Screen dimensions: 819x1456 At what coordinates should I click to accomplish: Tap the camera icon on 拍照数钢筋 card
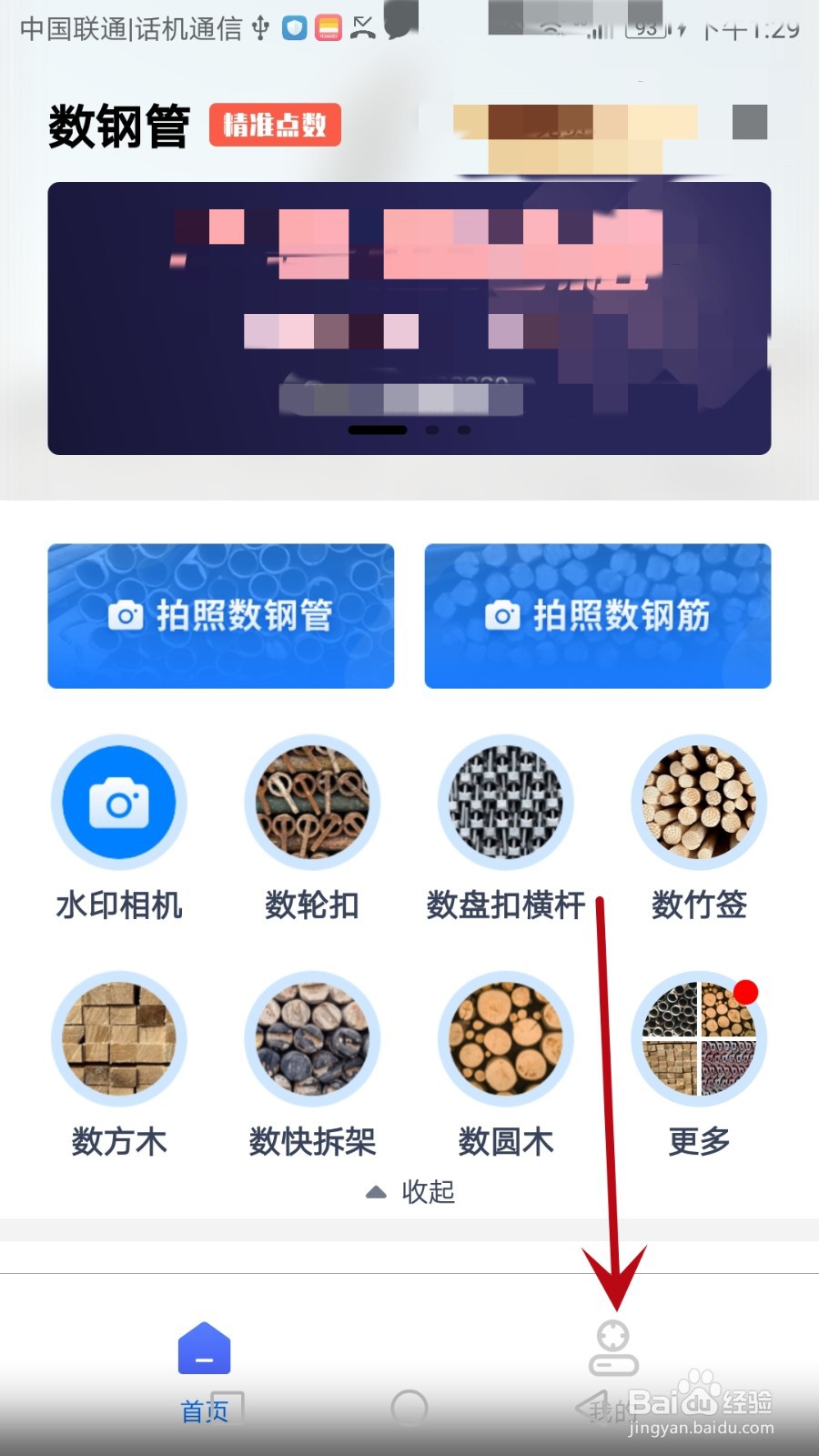tap(501, 615)
